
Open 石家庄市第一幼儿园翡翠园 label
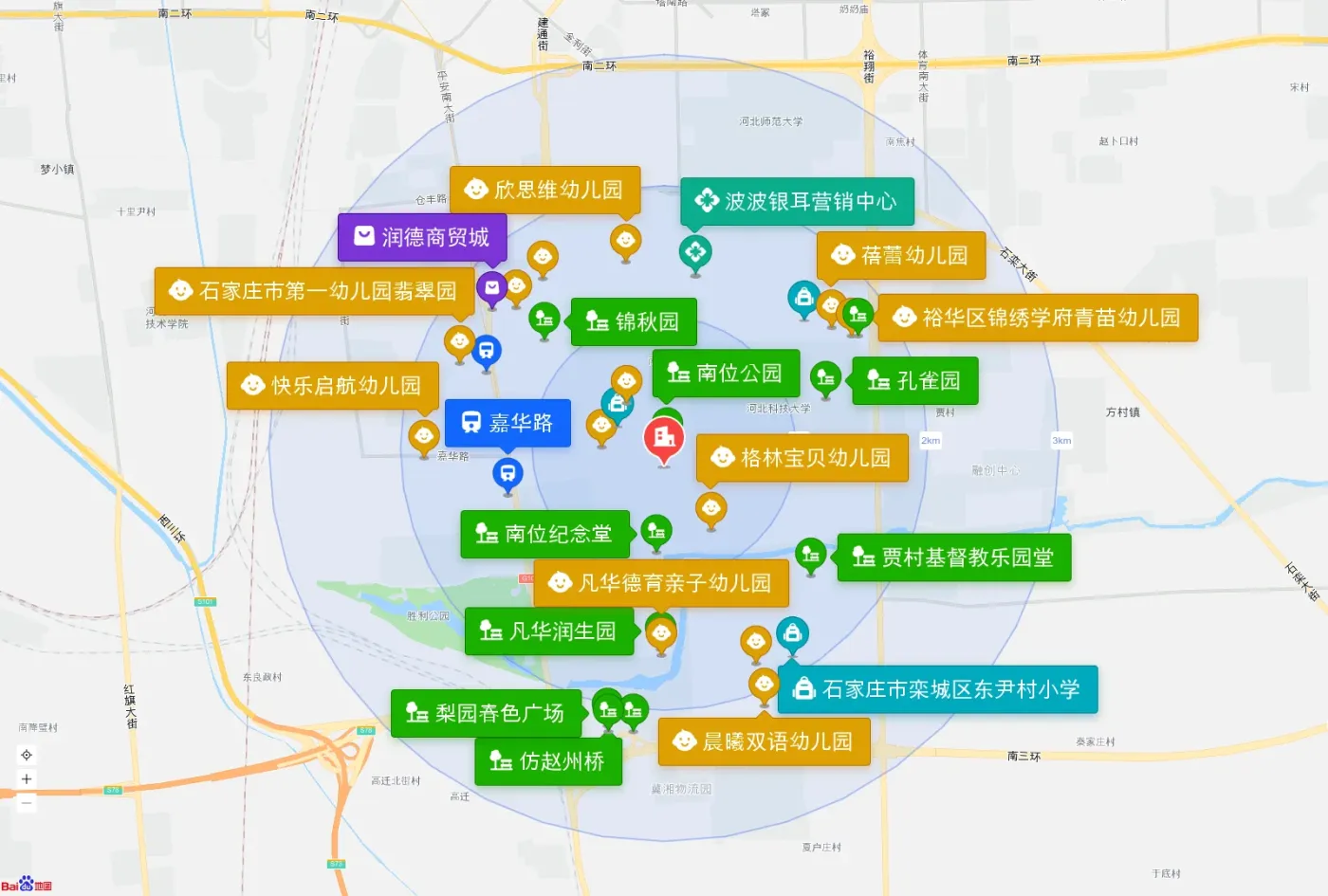pyautogui.click(x=314, y=290)
